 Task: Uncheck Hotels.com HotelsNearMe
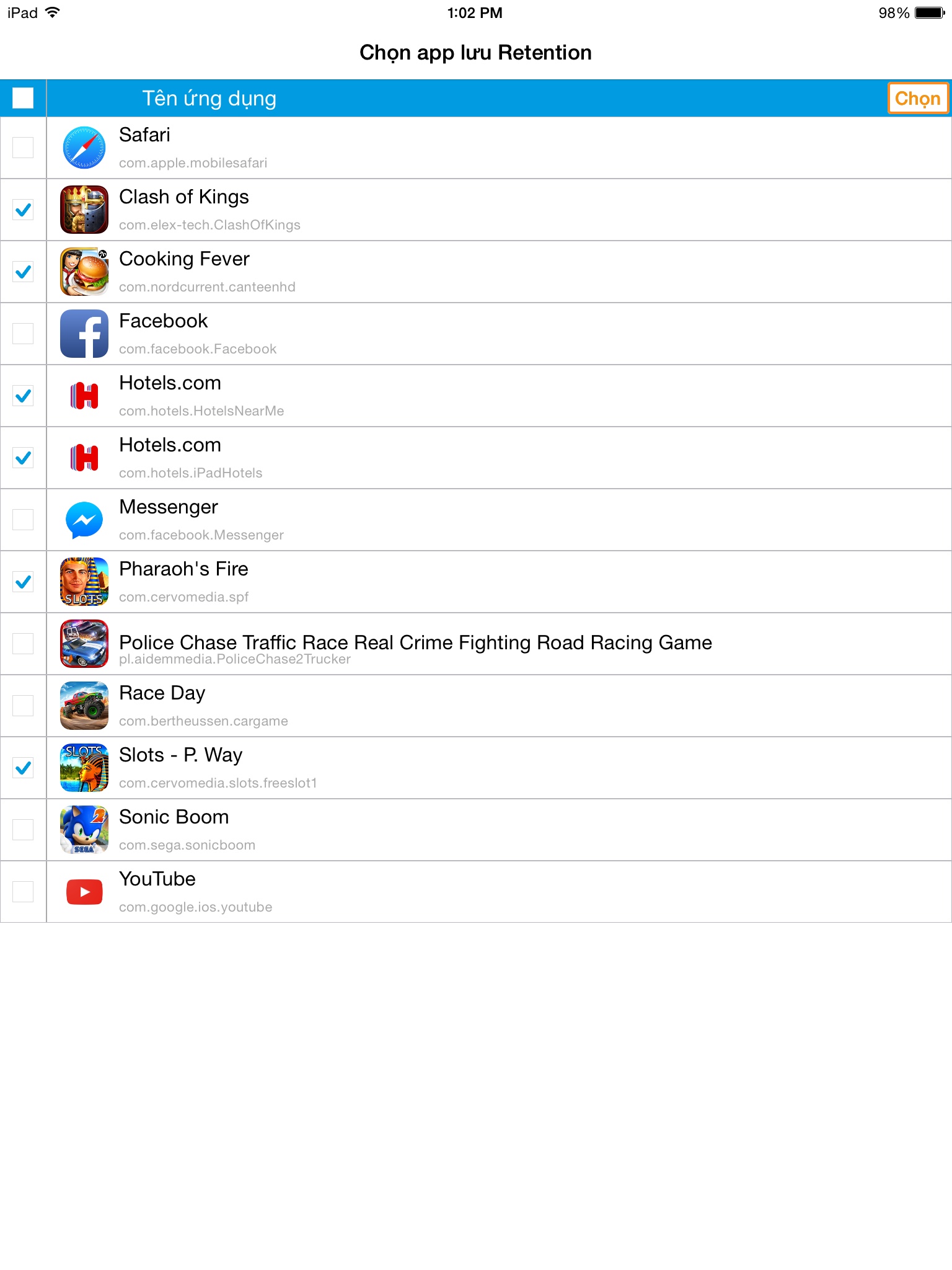click(23, 396)
